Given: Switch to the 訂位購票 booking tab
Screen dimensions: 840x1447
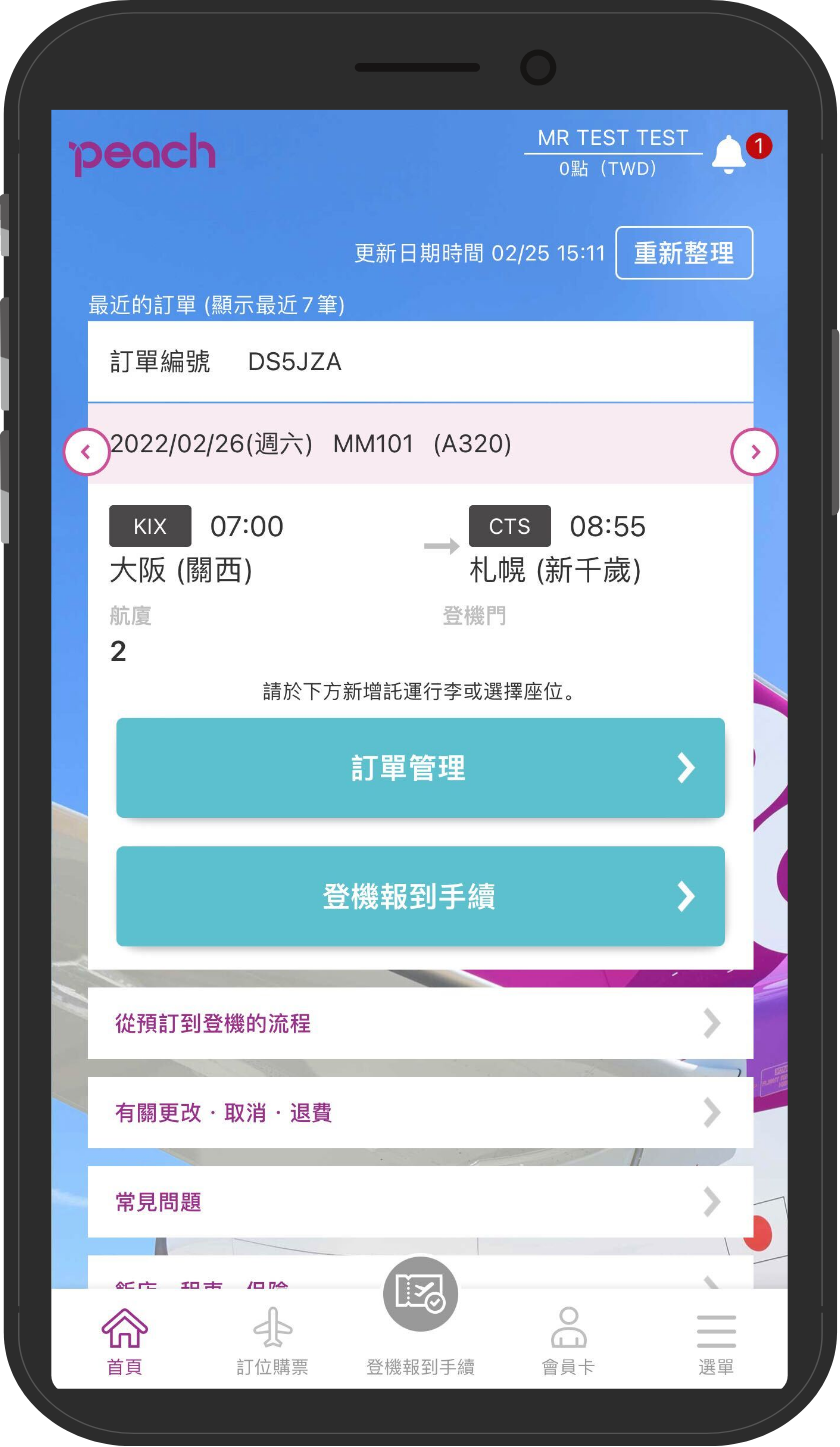Looking at the screenshot, I should pyautogui.click(x=272, y=1342).
